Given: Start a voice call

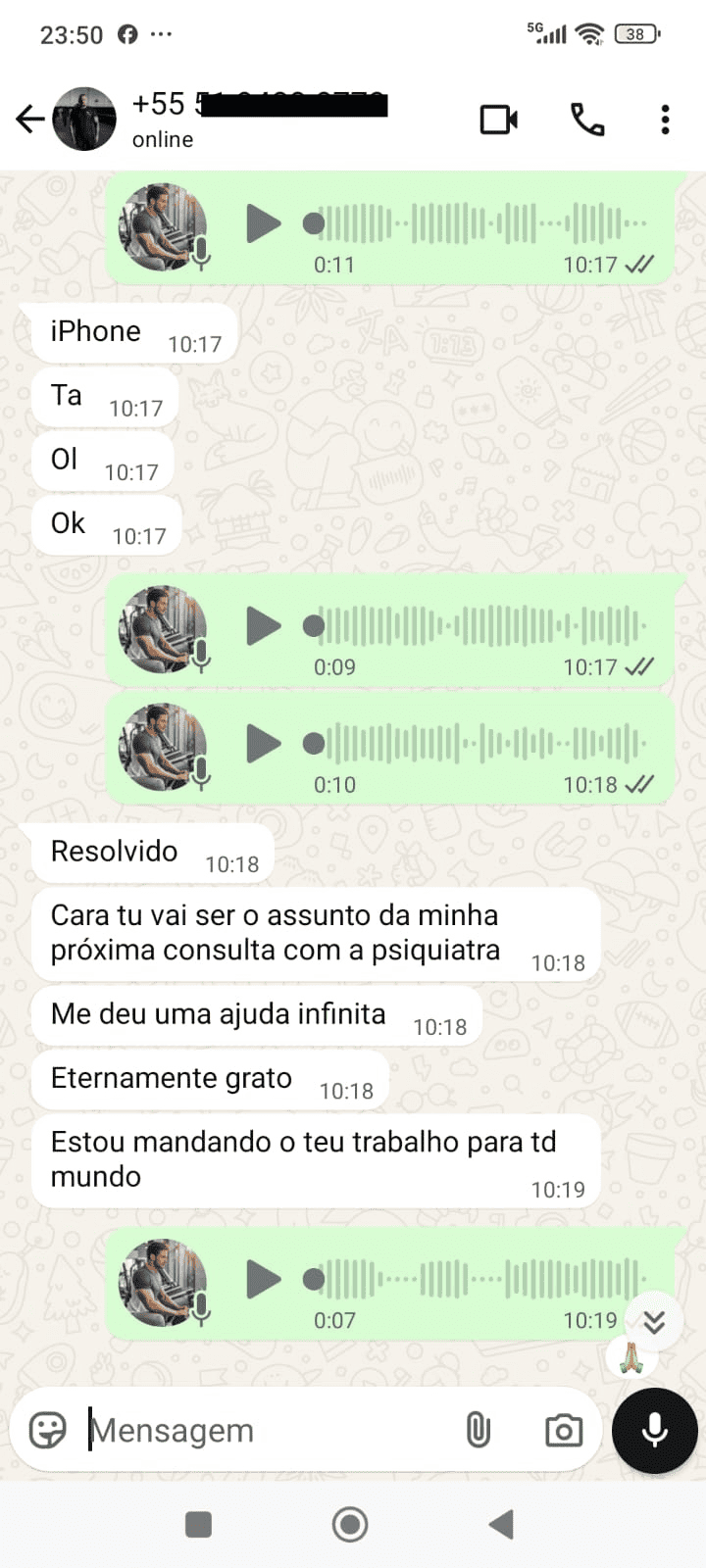Looking at the screenshot, I should [x=585, y=119].
